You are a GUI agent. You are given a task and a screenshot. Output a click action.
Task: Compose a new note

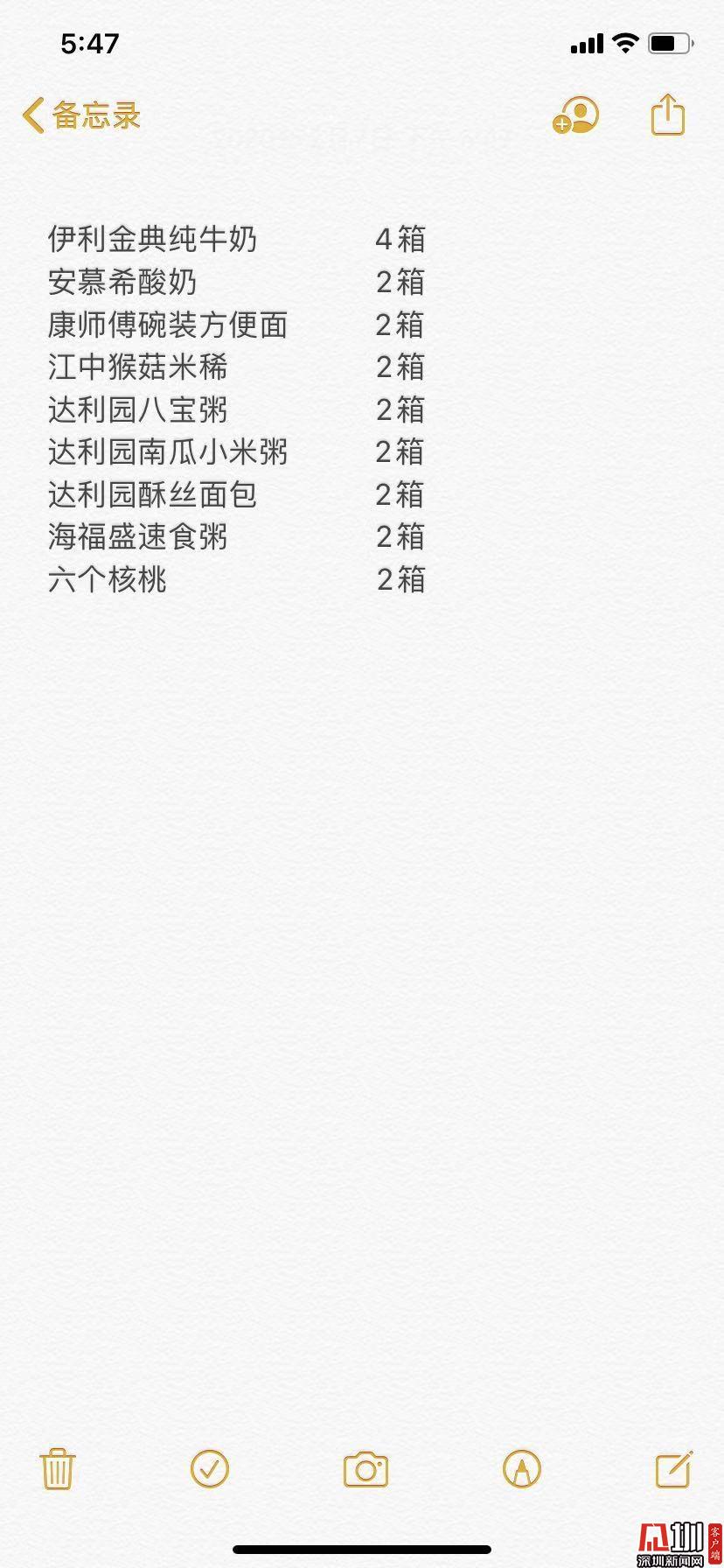pos(674,1469)
